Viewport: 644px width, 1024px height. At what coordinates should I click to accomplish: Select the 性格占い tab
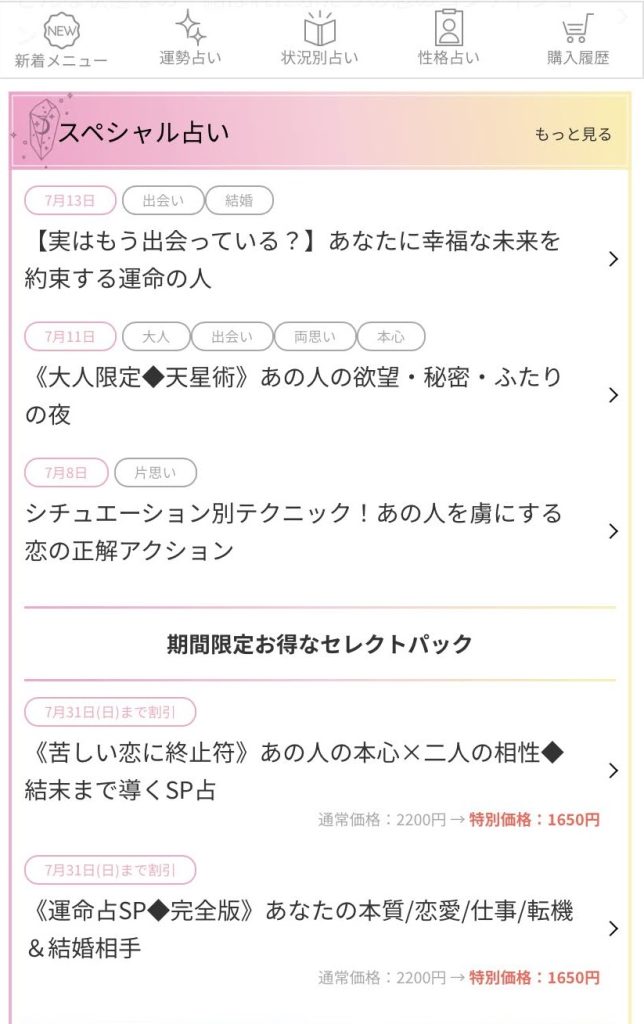(448, 41)
